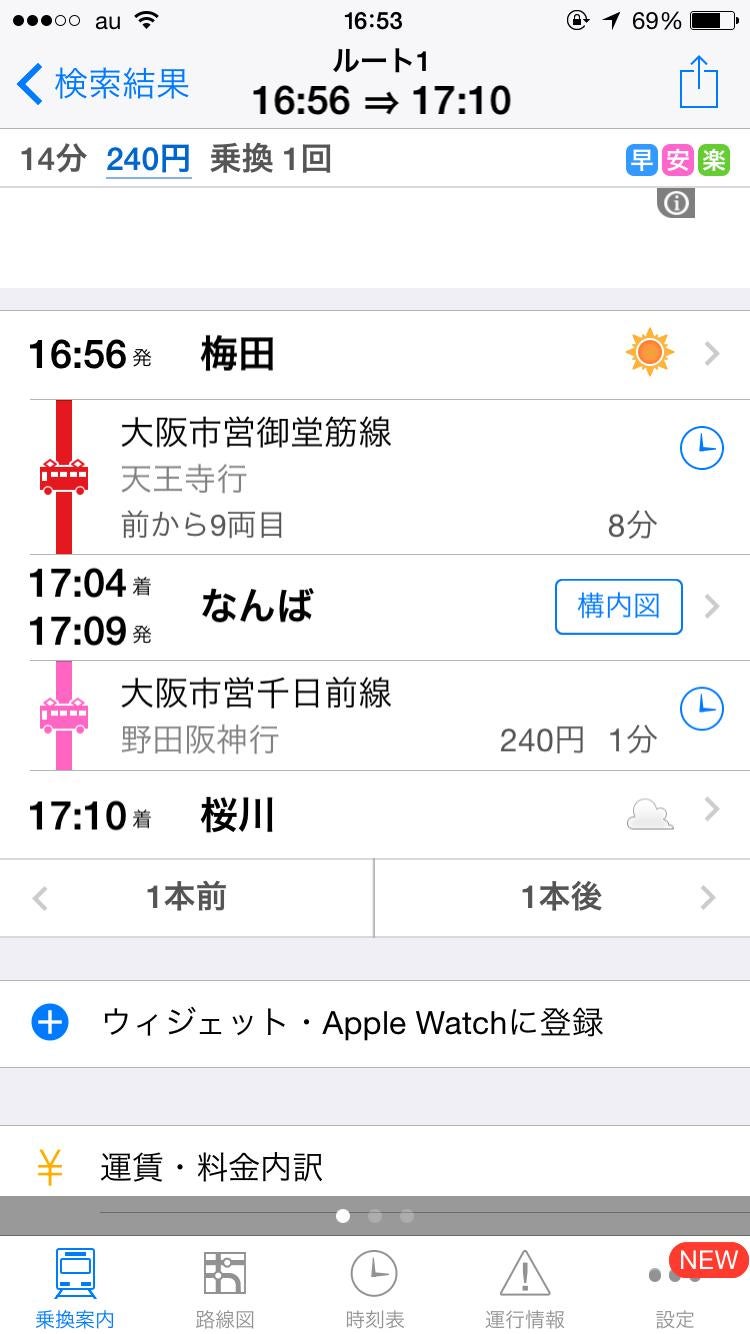The width and height of the screenshot is (750, 1334).
Task: Select the 路線図 icon in the bottom bar
Action: click(x=224, y=1285)
